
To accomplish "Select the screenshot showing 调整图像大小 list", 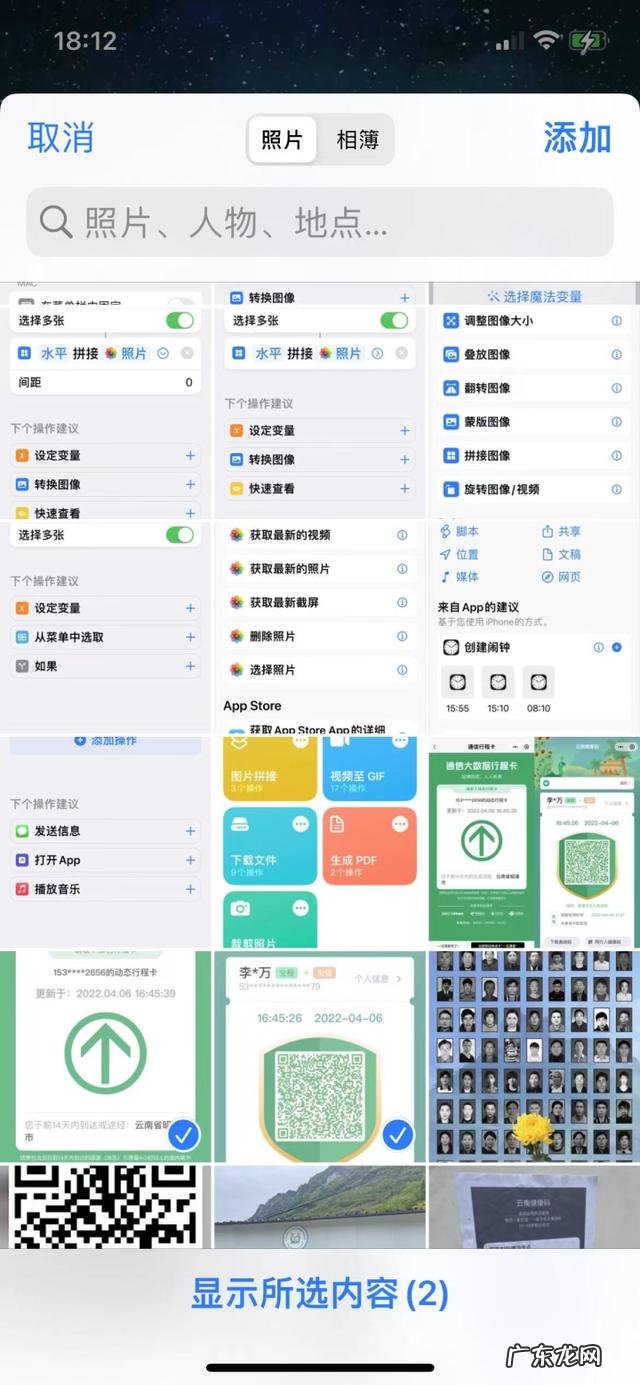I will point(534,400).
